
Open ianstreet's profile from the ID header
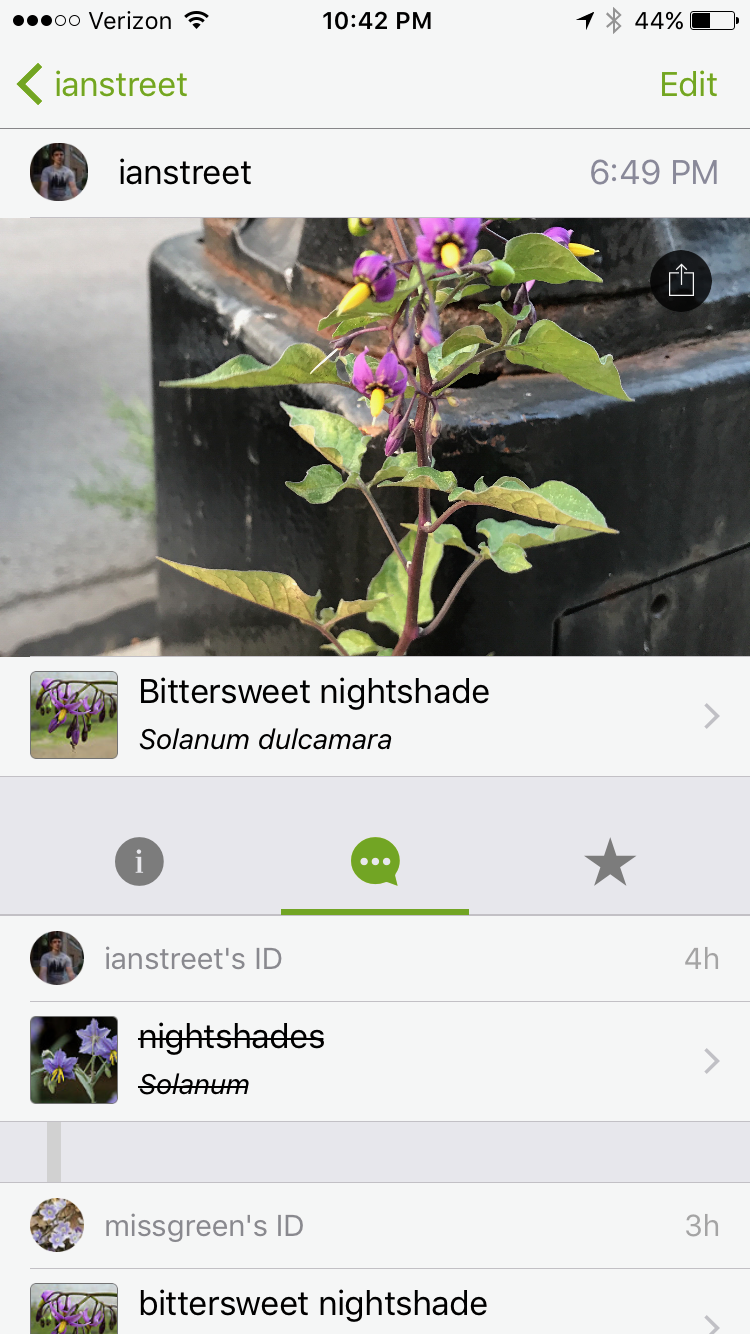click(57, 959)
